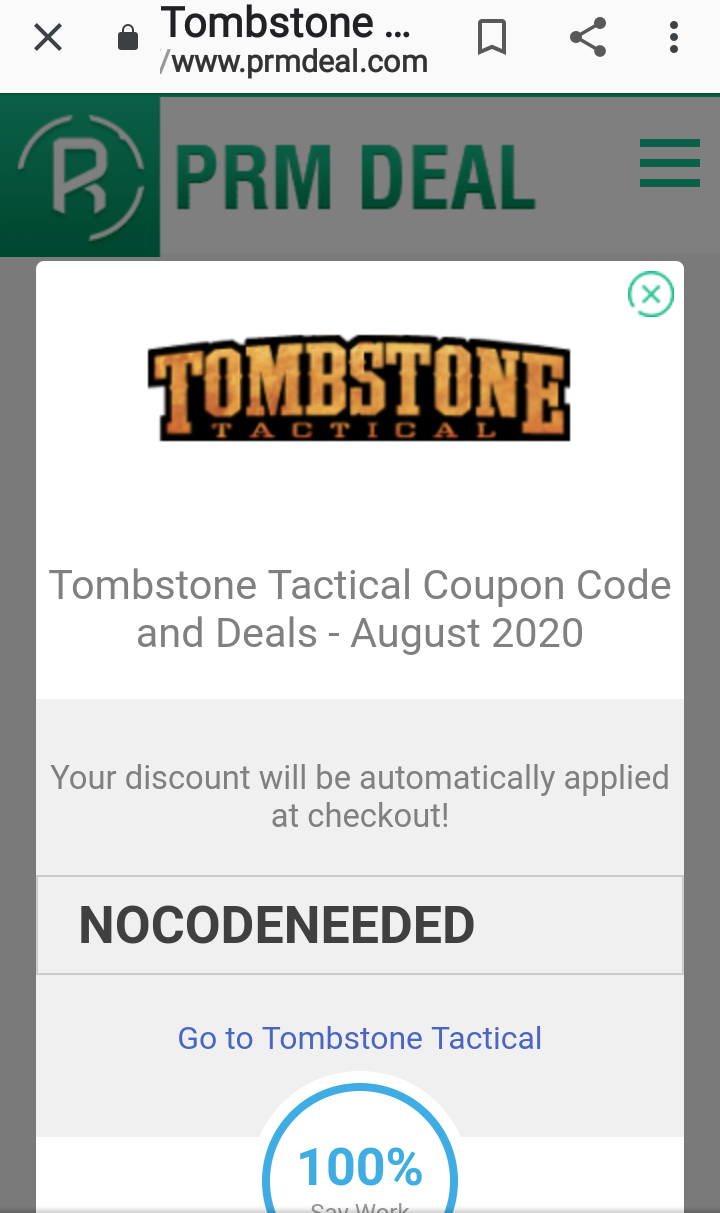Image resolution: width=720 pixels, height=1213 pixels.
Task: Open the PRM Deal hamburger menu
Action: point(669,164)
